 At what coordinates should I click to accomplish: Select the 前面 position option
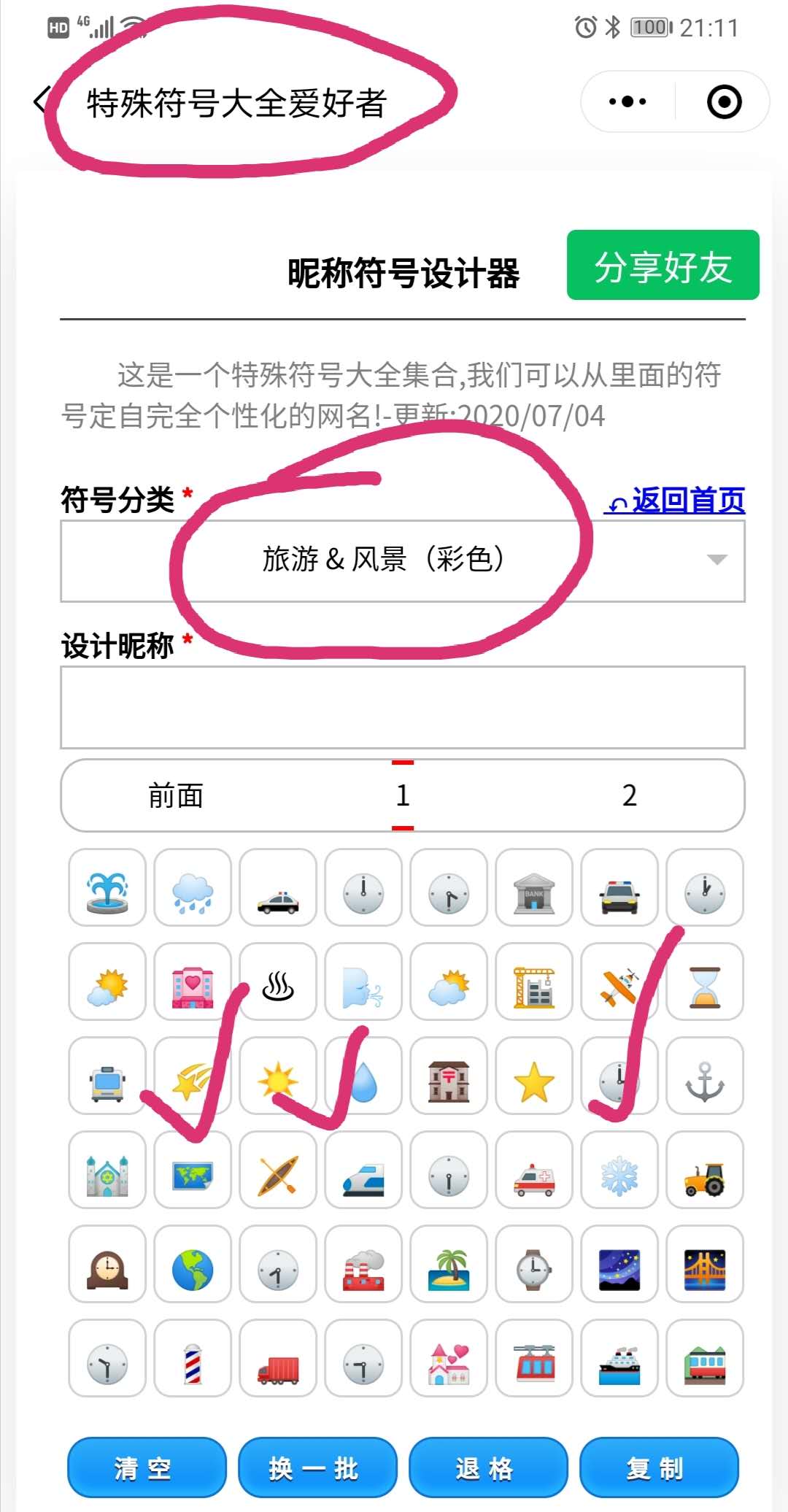[176, 795]
